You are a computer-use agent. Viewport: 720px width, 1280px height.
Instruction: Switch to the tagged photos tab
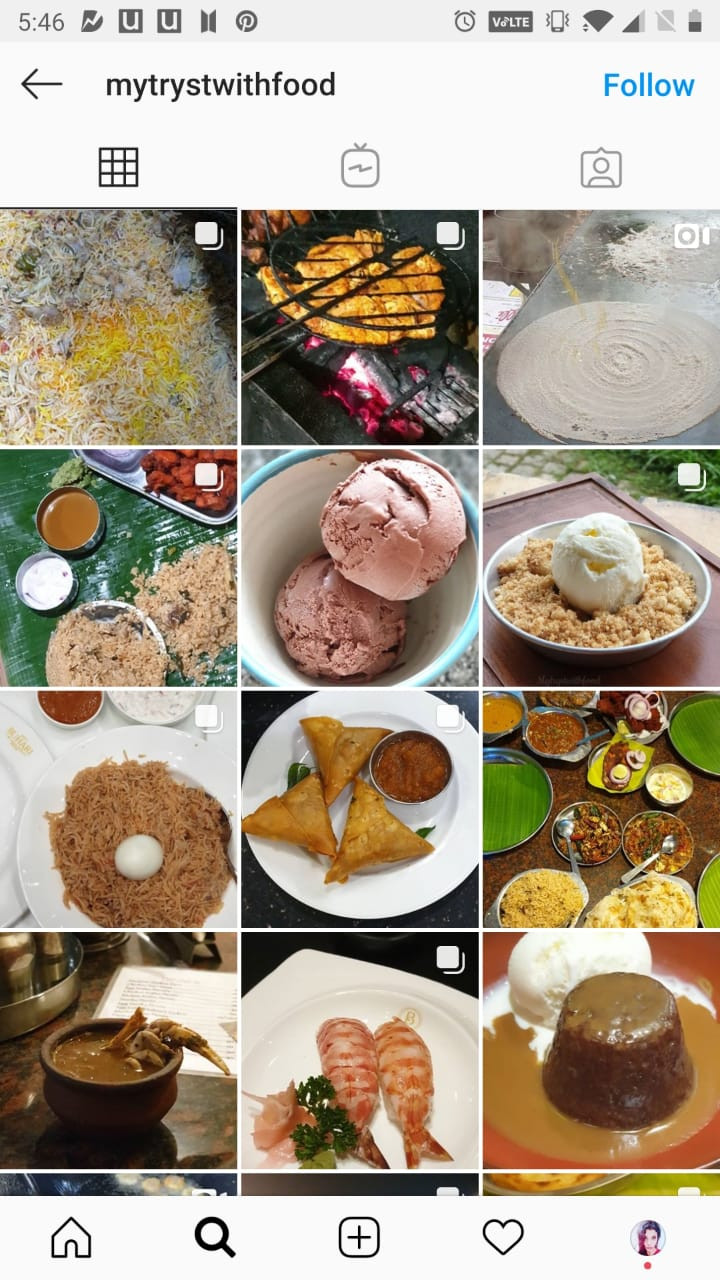click(601, 167)
